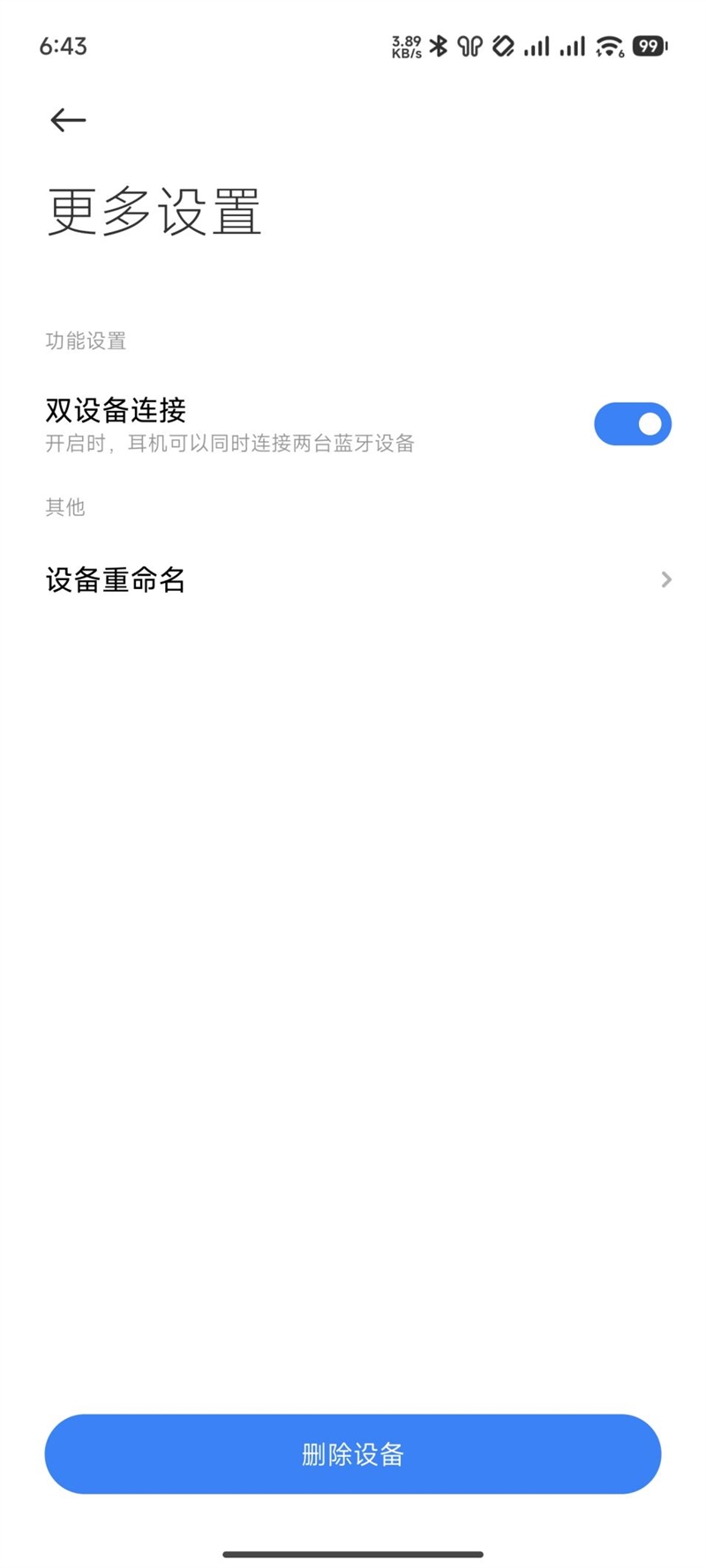Screen dimensions: 706x1568
Task: Tap the 功能设置 section header
Action: click(x=85, y=341)
